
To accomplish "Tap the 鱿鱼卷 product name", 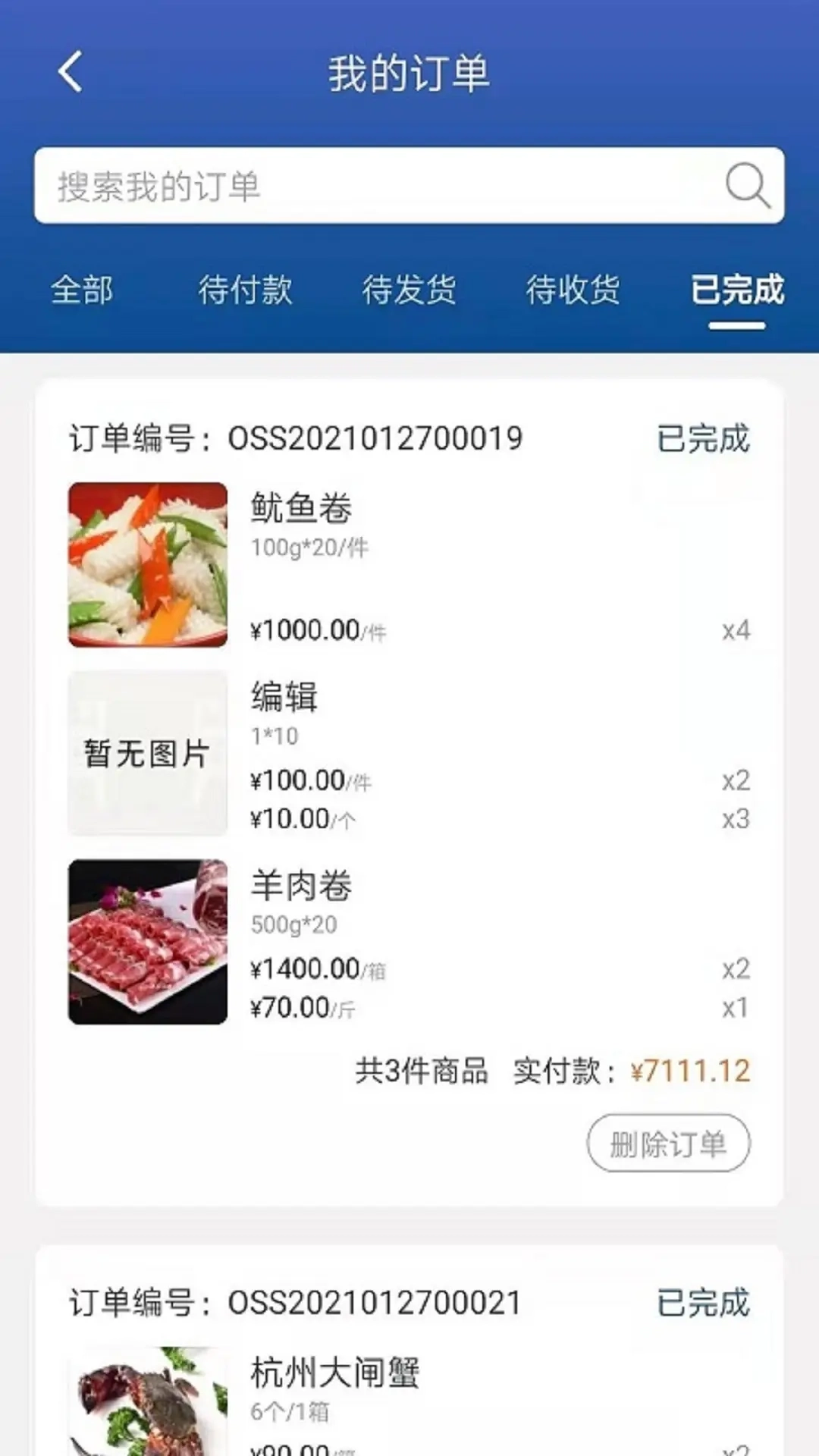I will tap(302, 509).
